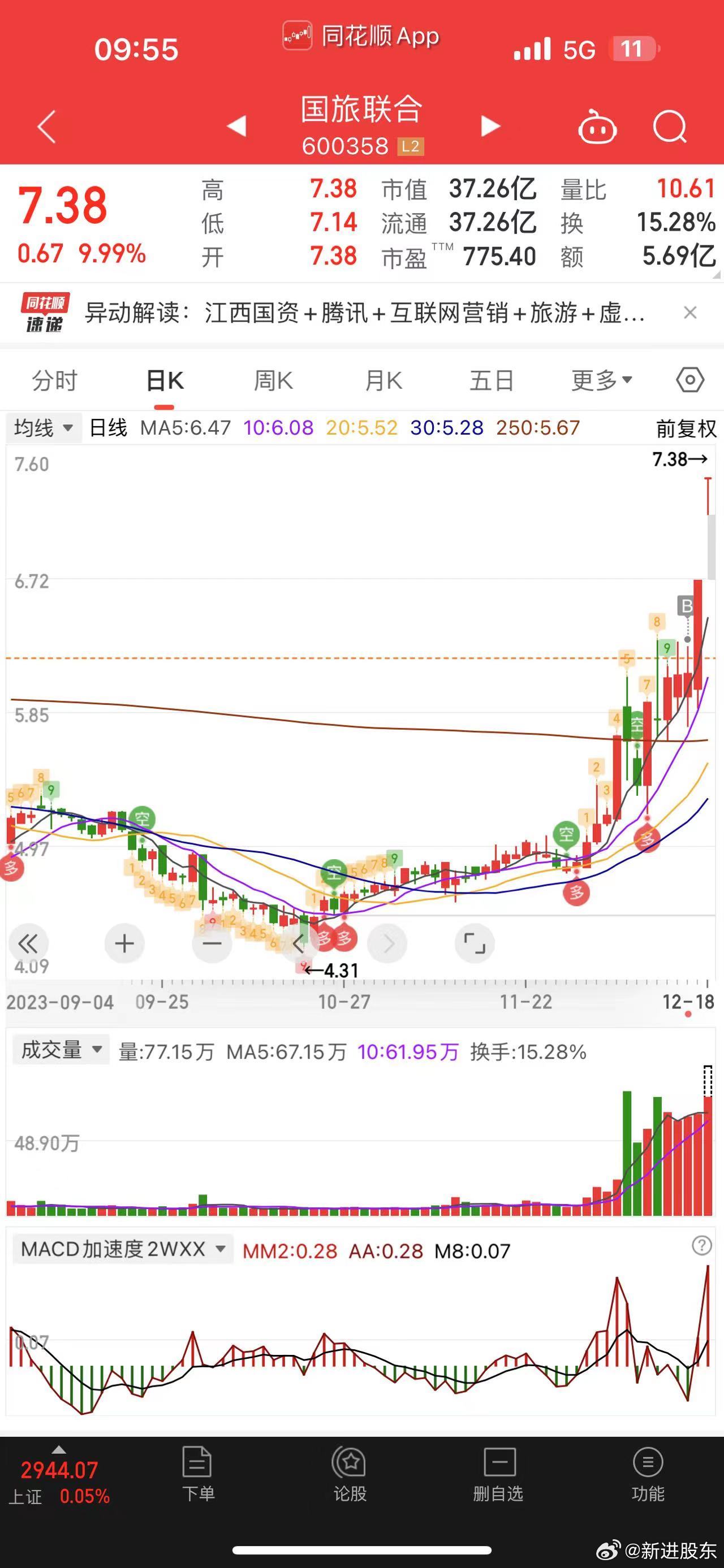724x1568 pixels.
Task: Select the 月K monthly chart tab
Action: coord(383,381)
